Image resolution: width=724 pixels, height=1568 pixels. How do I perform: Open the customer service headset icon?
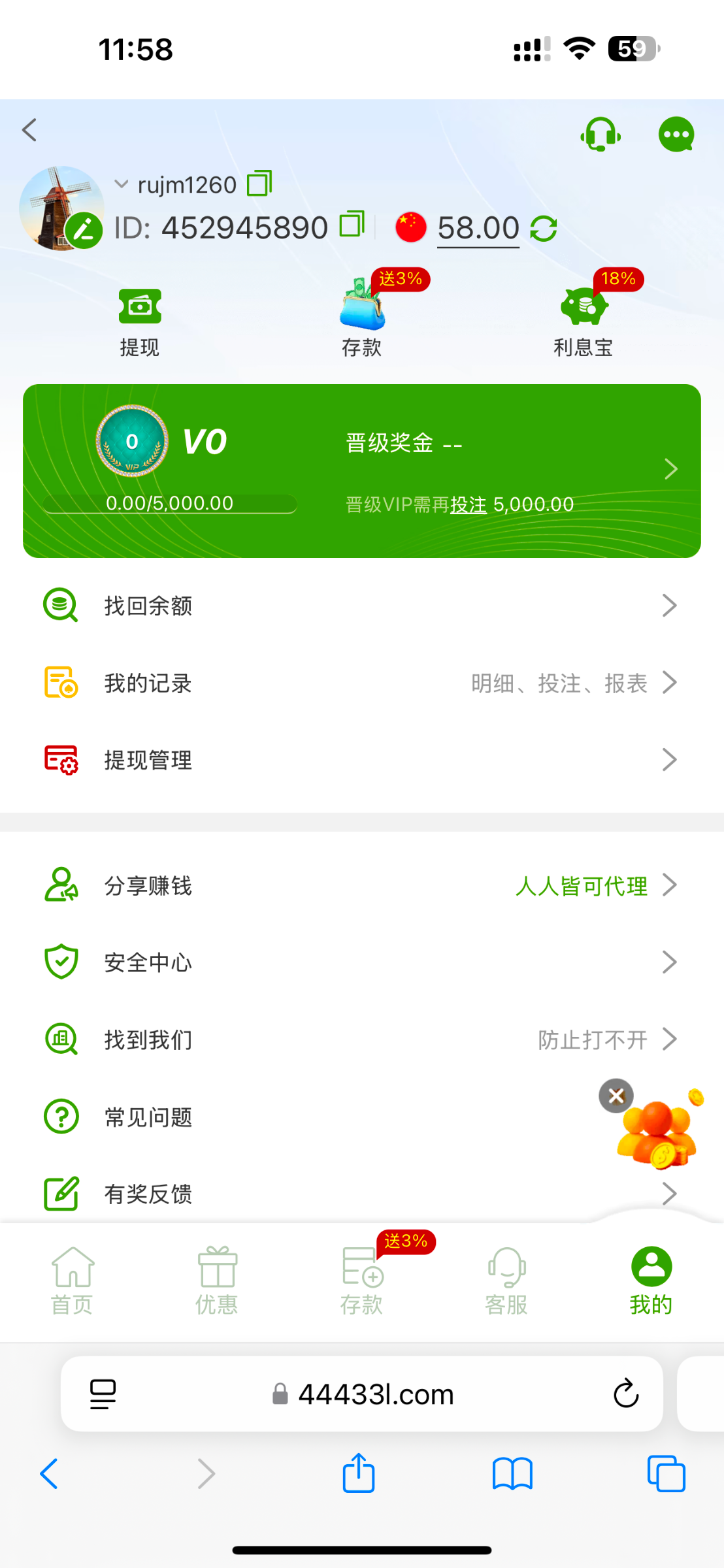pyautogui.click(x=601, y=134)
